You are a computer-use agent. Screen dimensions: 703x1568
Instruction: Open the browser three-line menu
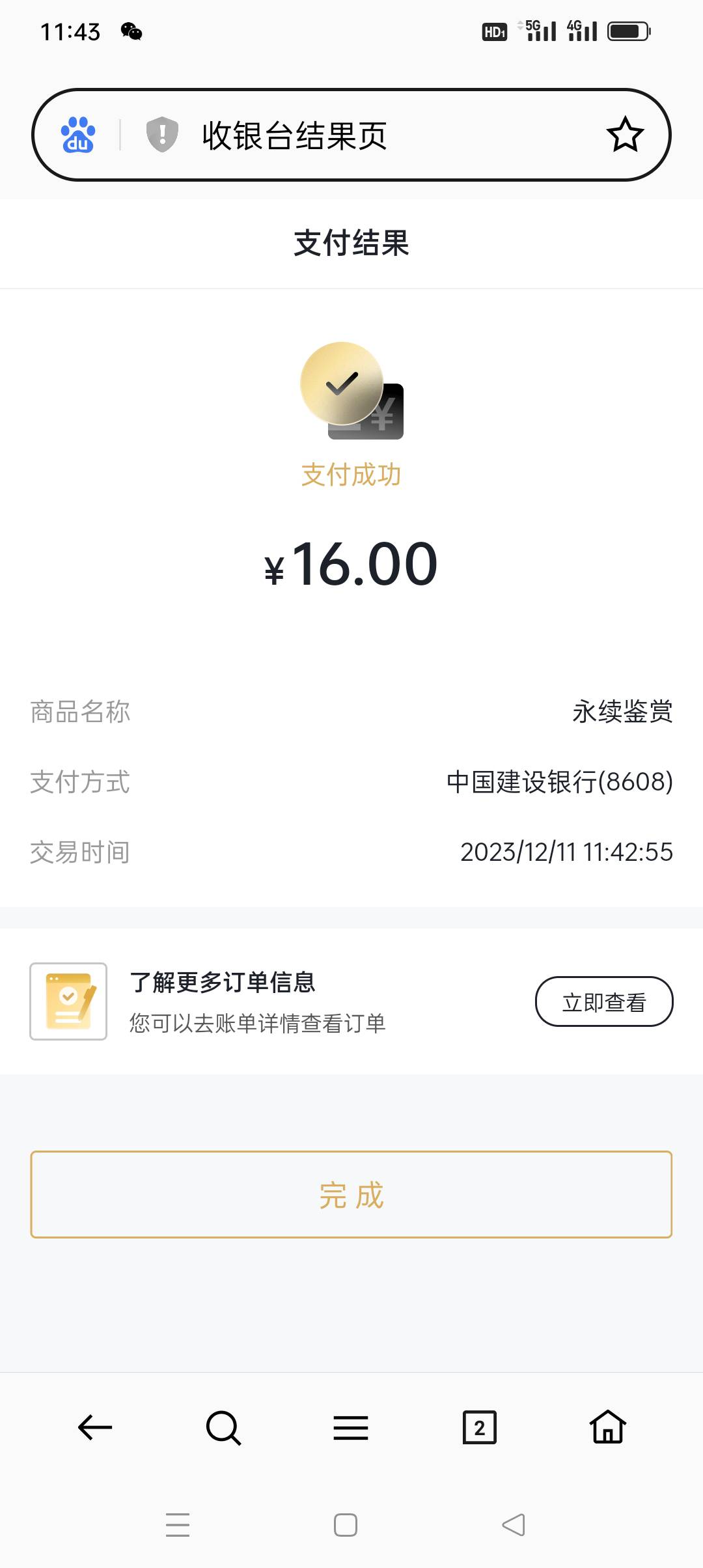(x=351, y=1427)
